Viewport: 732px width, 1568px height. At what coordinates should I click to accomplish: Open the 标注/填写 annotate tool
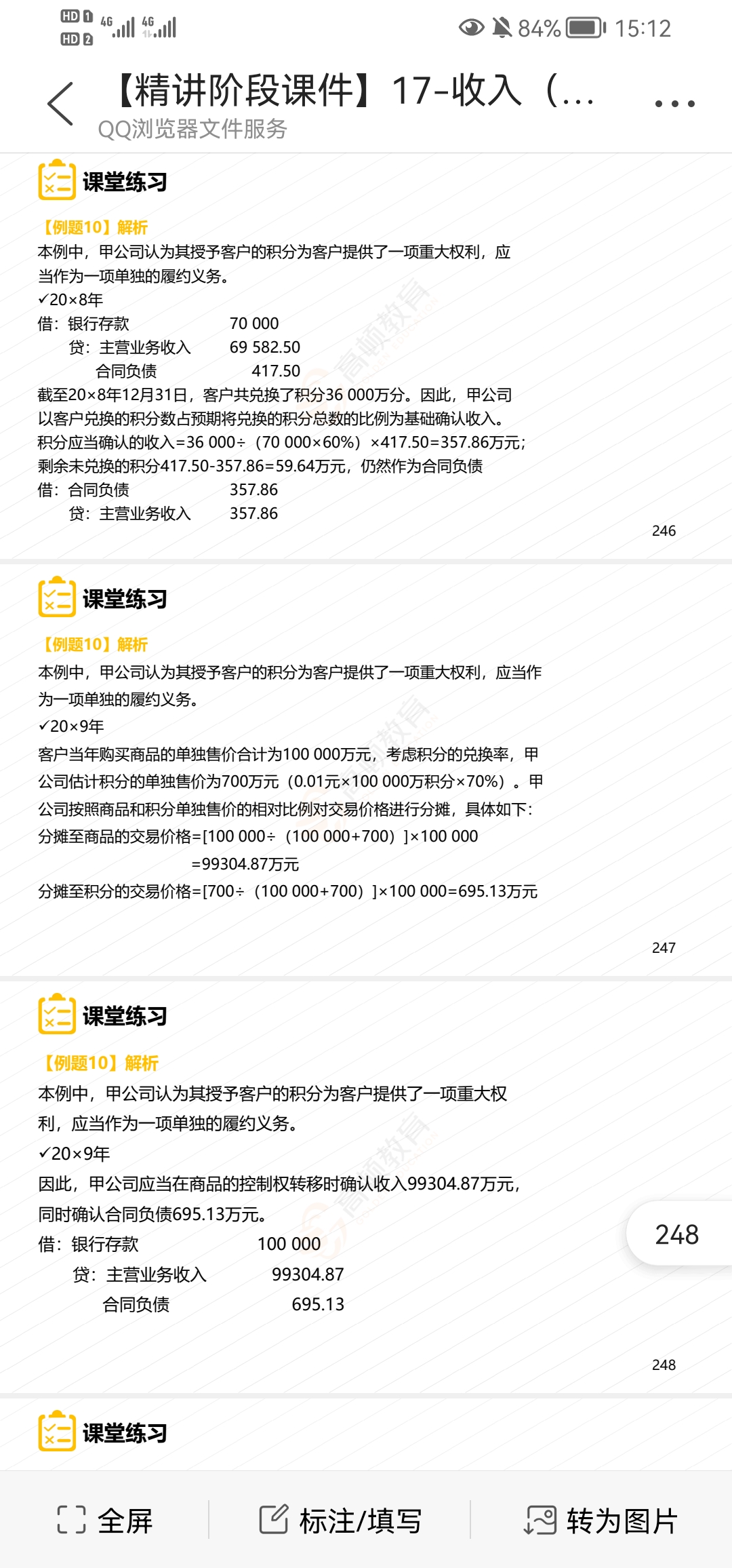pos(340,1521)
